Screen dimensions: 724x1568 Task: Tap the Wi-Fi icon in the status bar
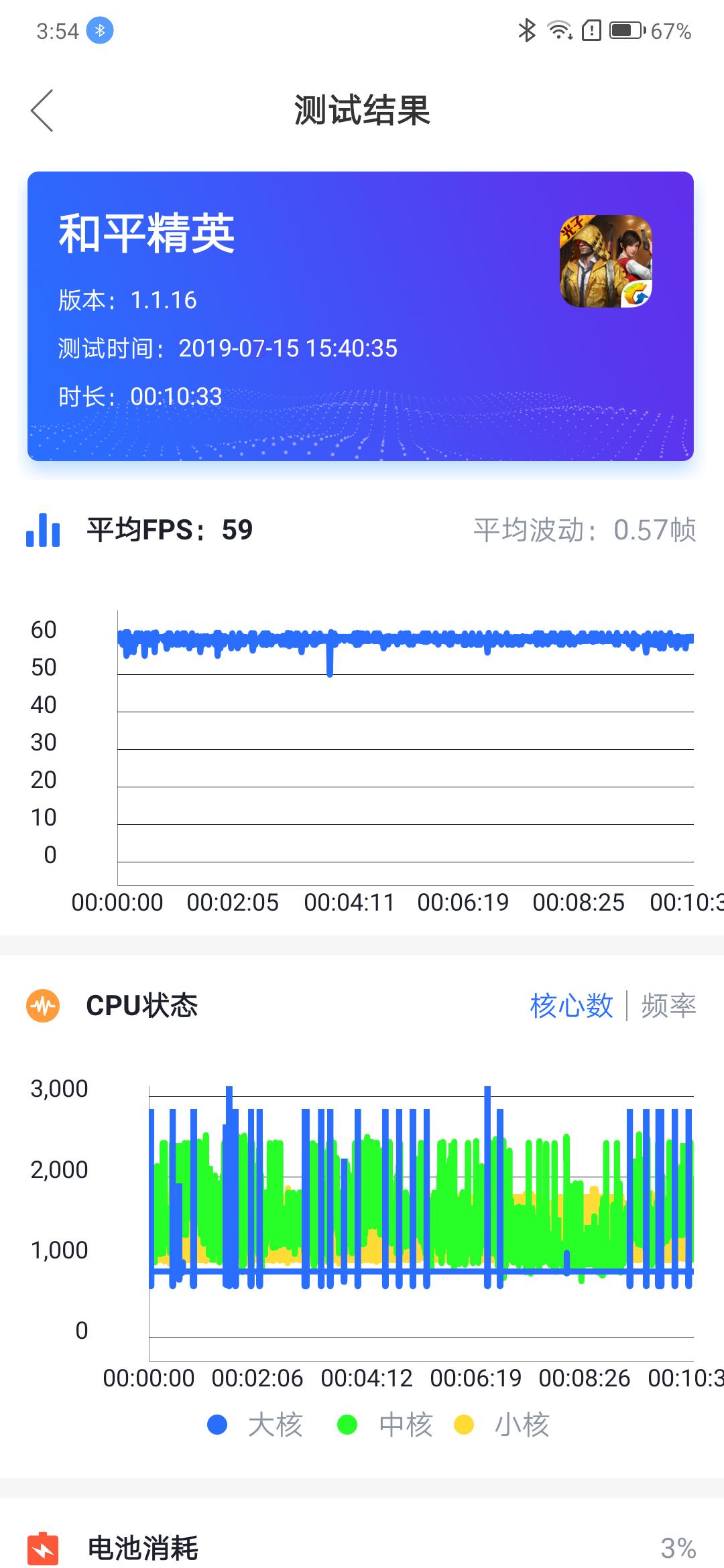click(x=559, y=29)
